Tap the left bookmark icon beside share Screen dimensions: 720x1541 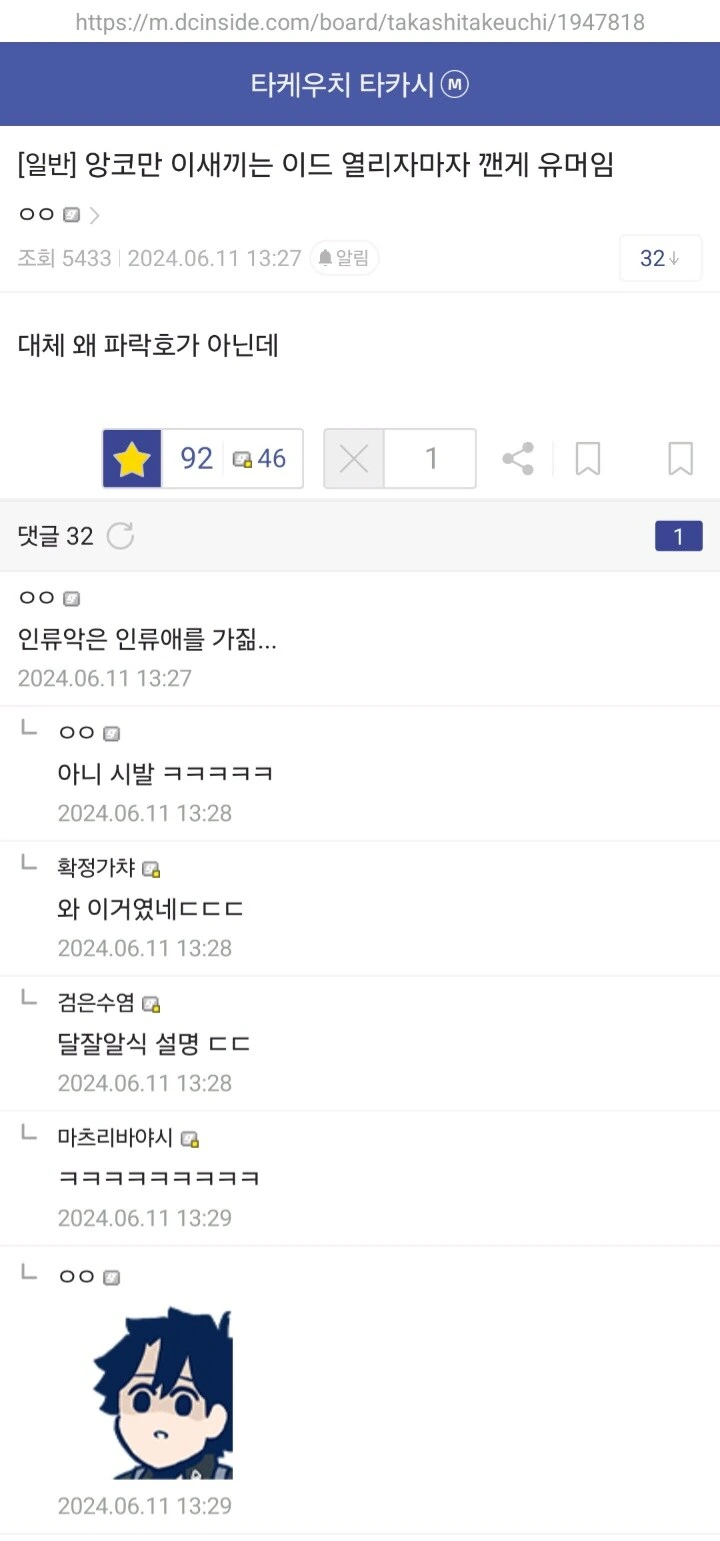click(x=588, y=459)
